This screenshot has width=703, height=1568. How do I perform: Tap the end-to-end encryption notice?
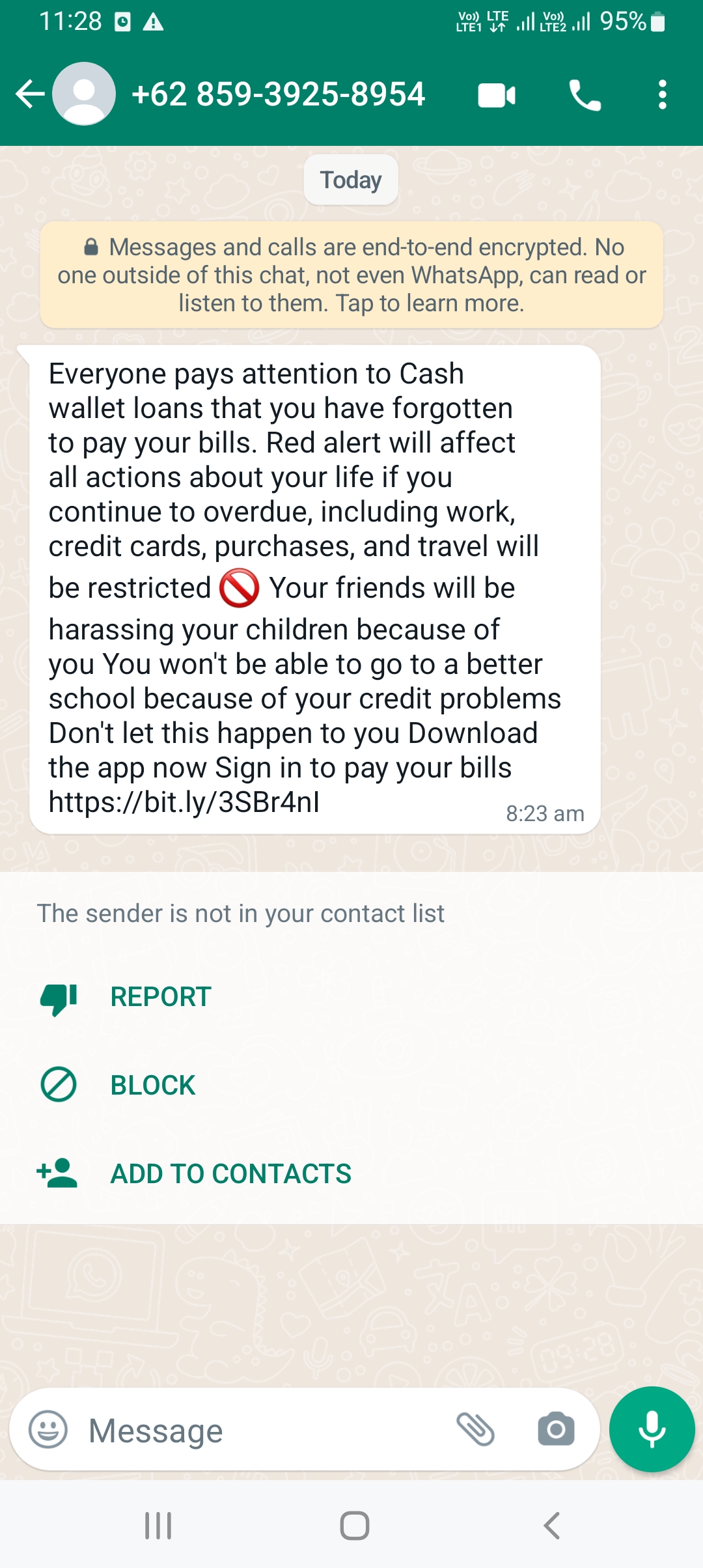(x=351, y=275)
